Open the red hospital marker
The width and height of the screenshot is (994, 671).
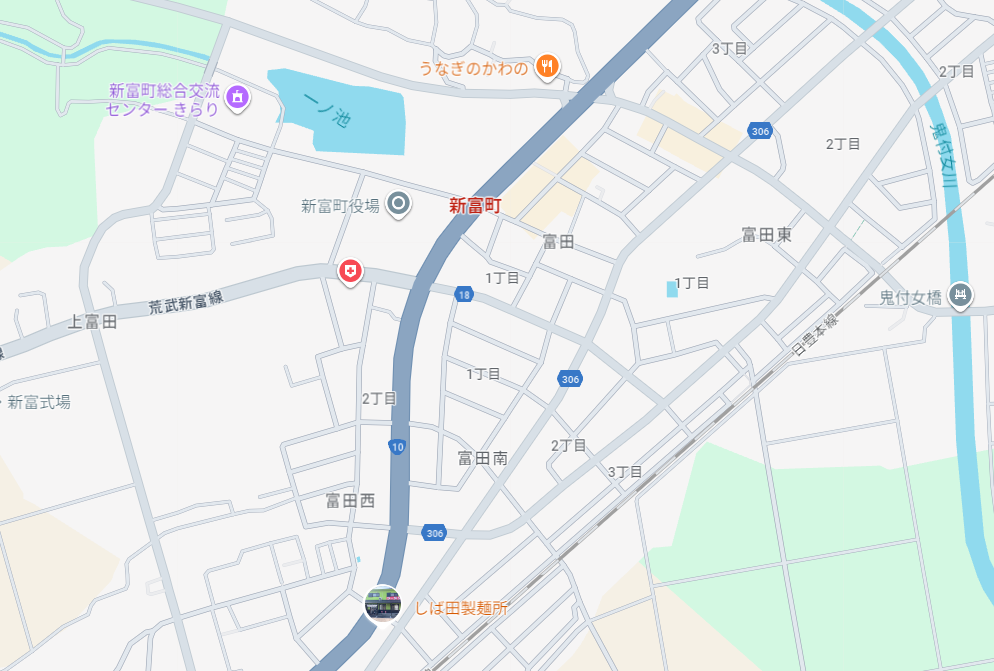(x=350, y=270)
